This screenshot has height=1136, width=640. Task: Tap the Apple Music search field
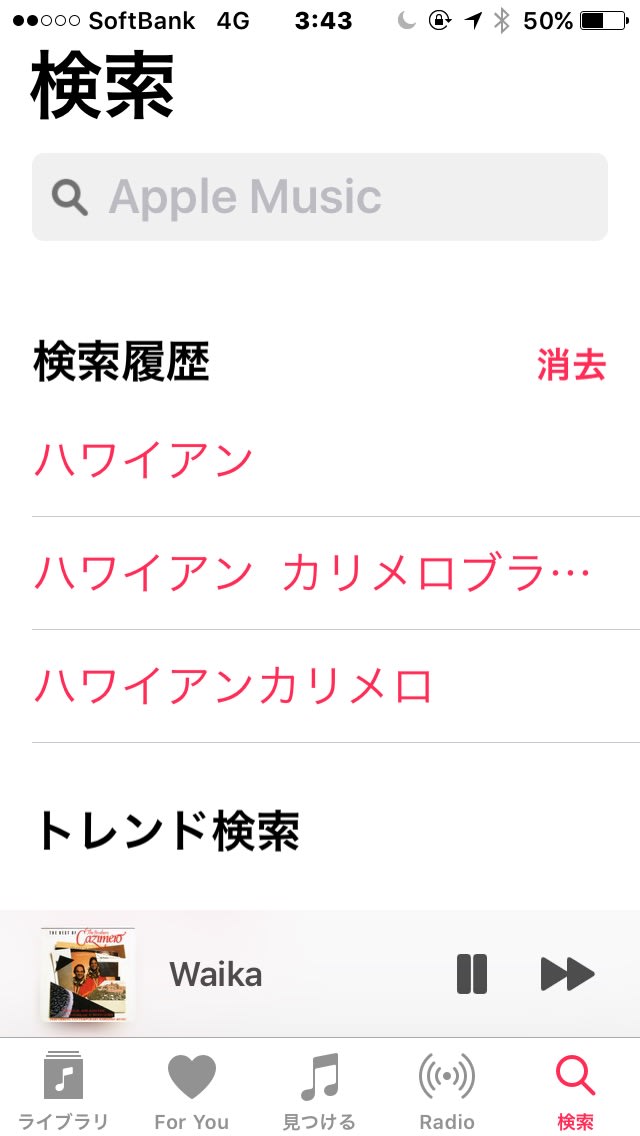coord(320,197)
